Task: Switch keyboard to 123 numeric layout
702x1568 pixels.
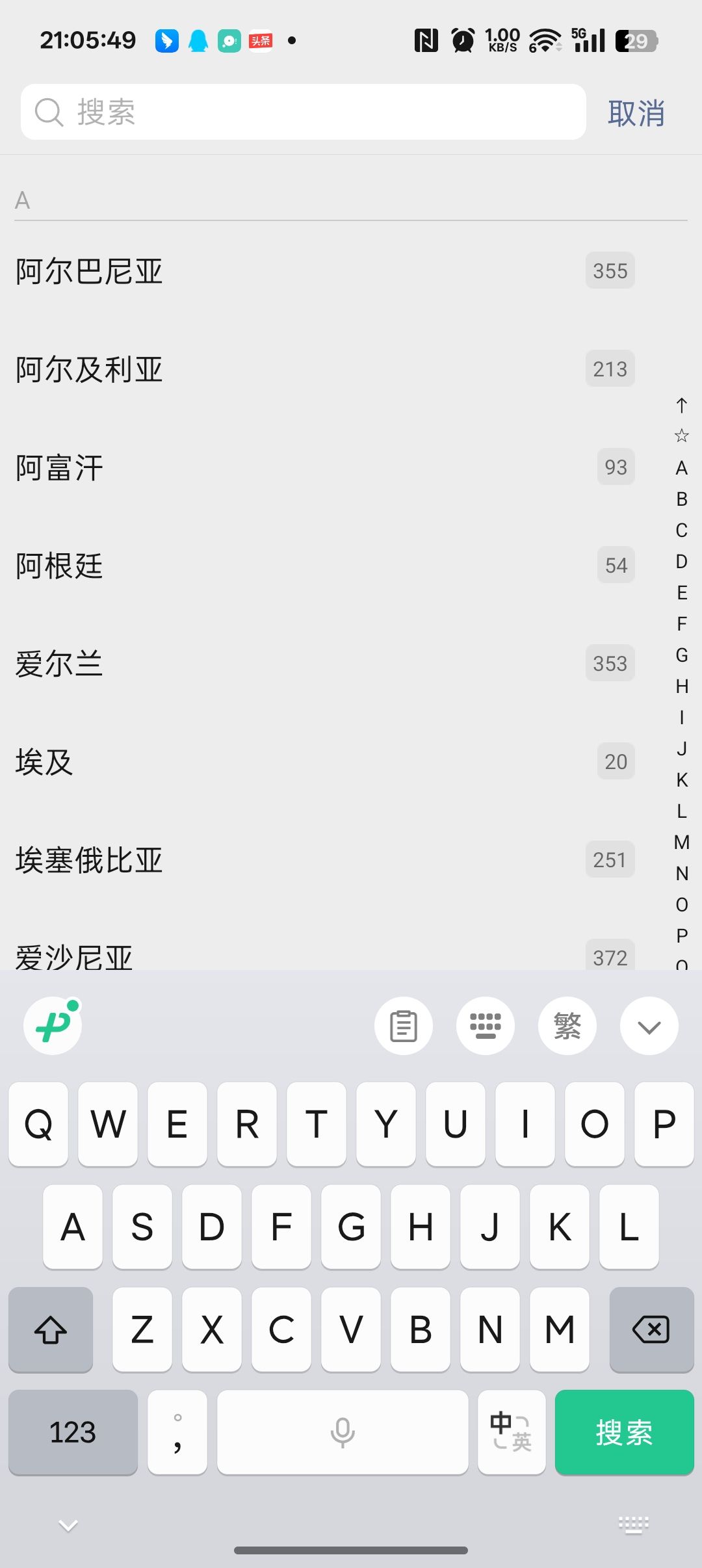Action: [73, 1432]
